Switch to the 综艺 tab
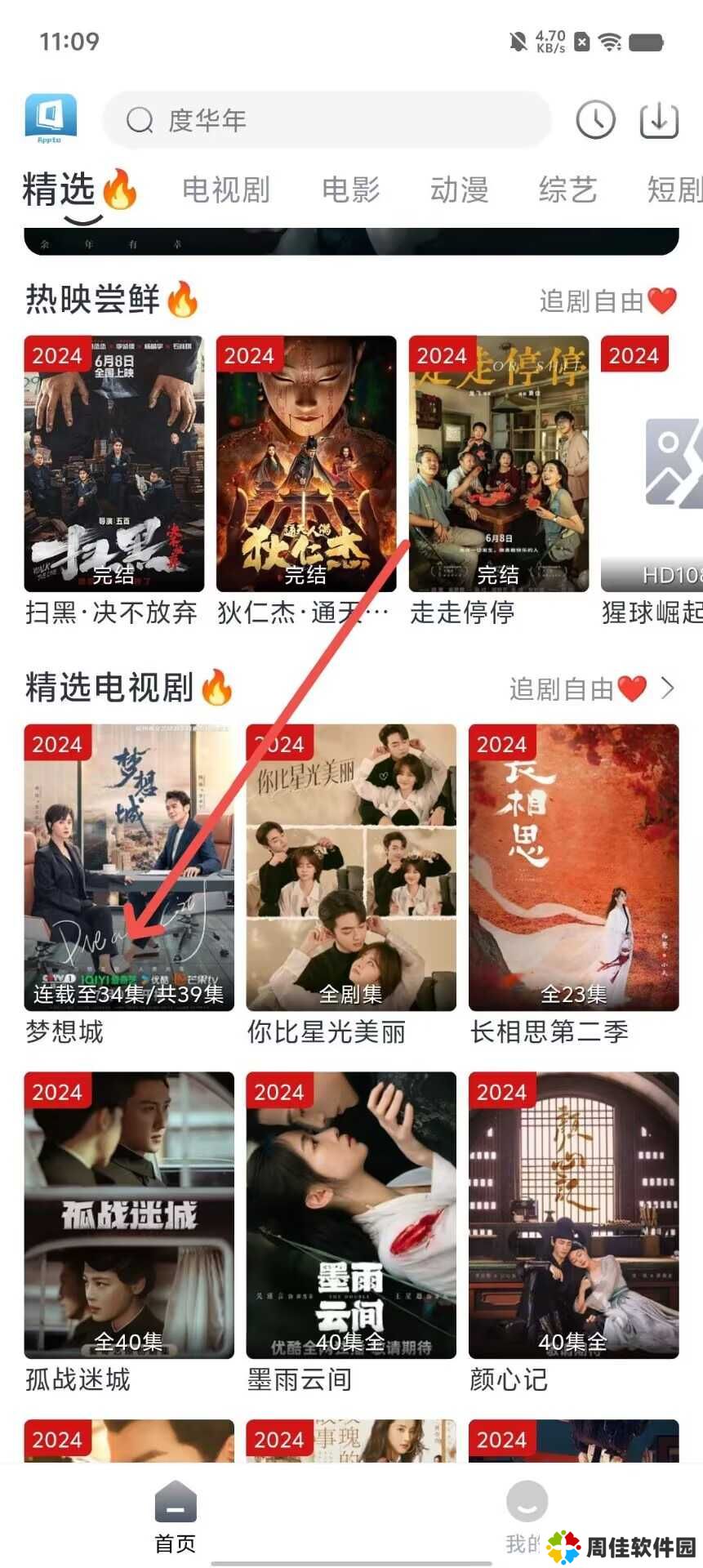 pos(567,190)
